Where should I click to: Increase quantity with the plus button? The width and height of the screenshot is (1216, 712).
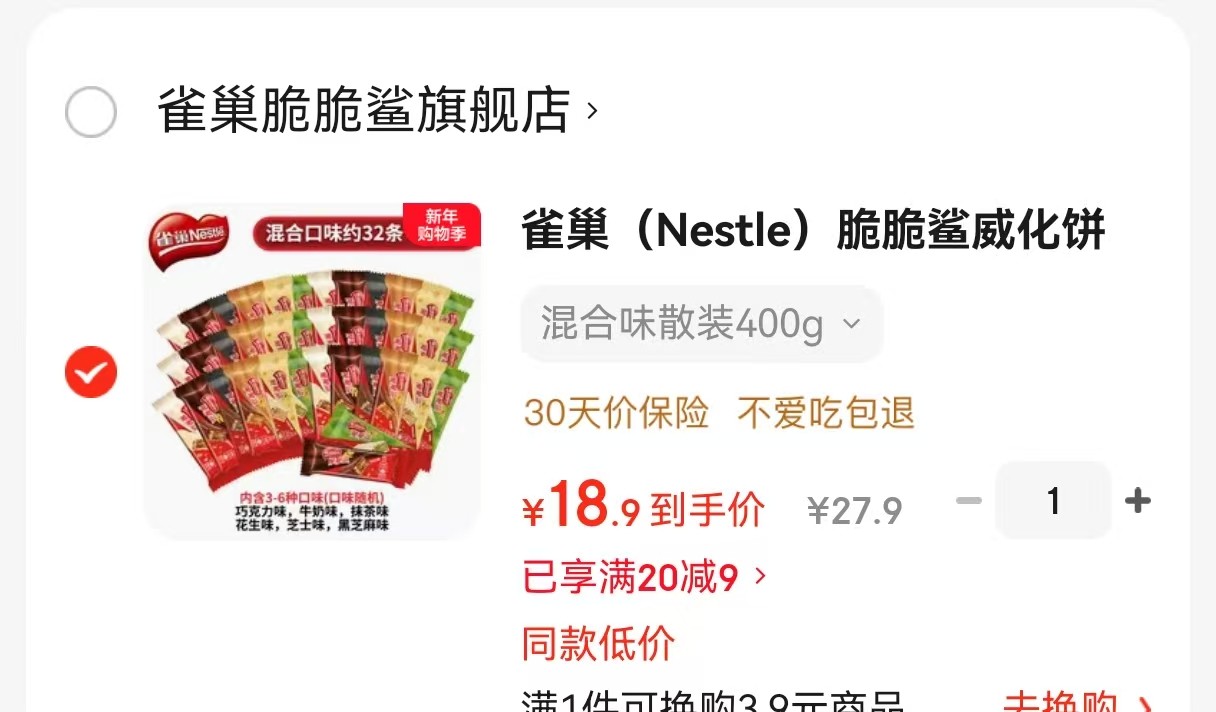pos(1138,500)
